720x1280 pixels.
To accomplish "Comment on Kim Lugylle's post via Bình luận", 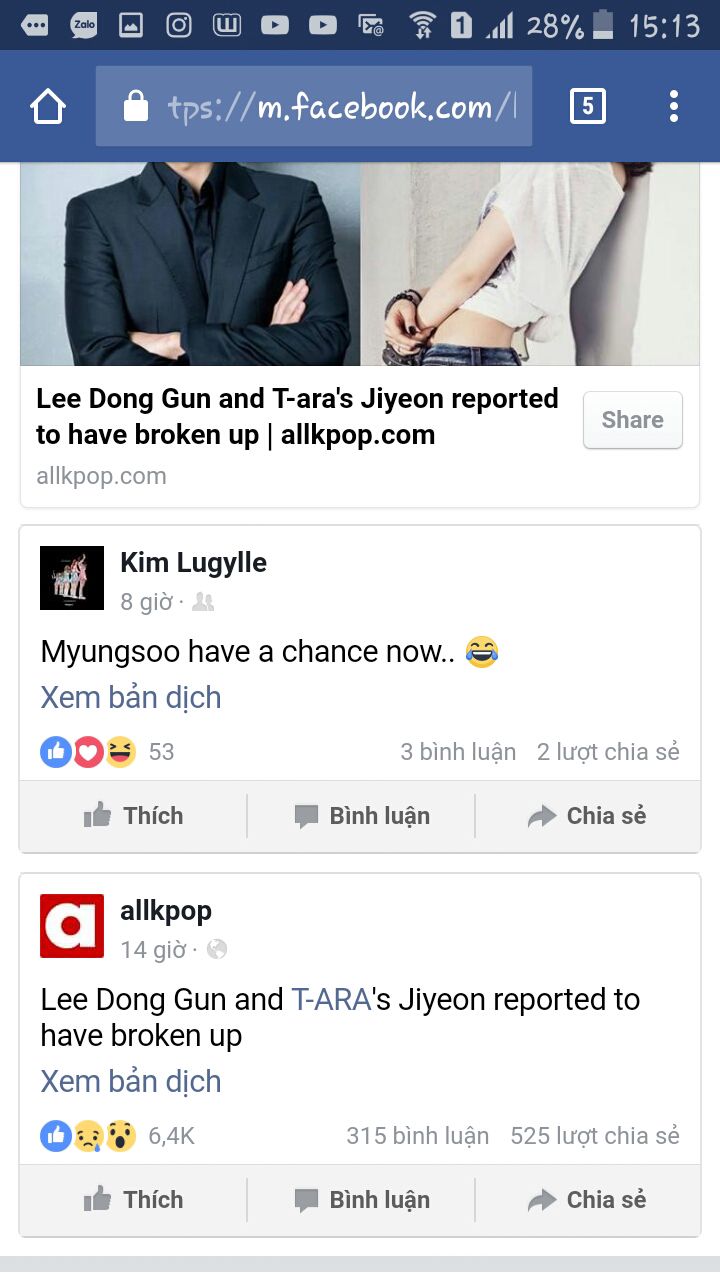I will point(361,816).
